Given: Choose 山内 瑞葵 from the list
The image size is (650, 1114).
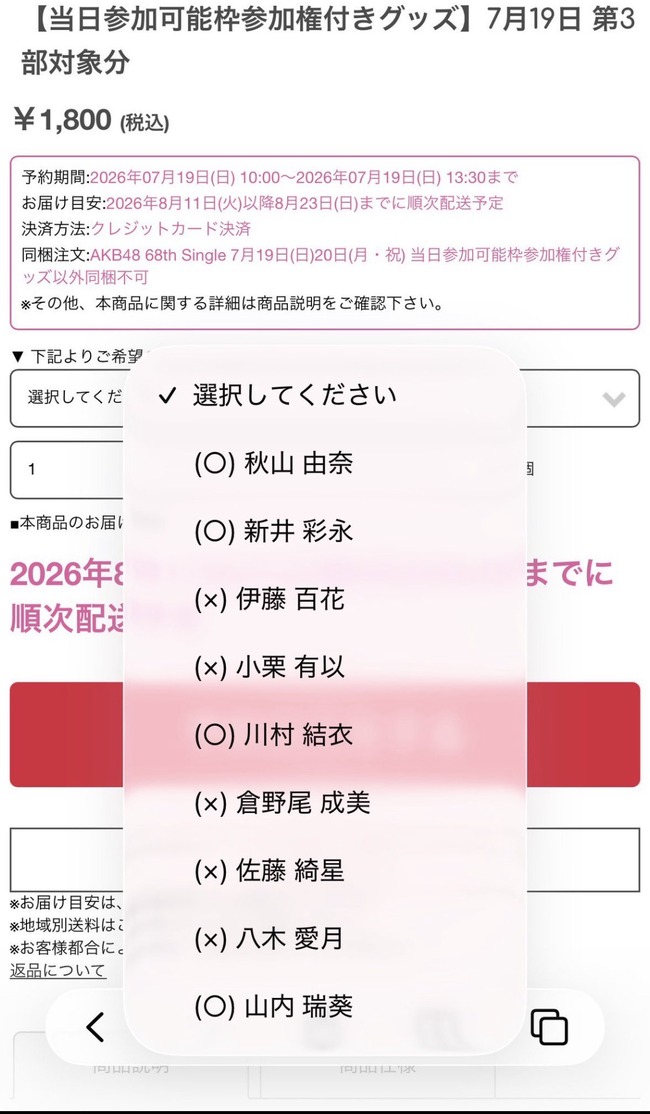Looking at the screenshot, I should [325, 1007].
